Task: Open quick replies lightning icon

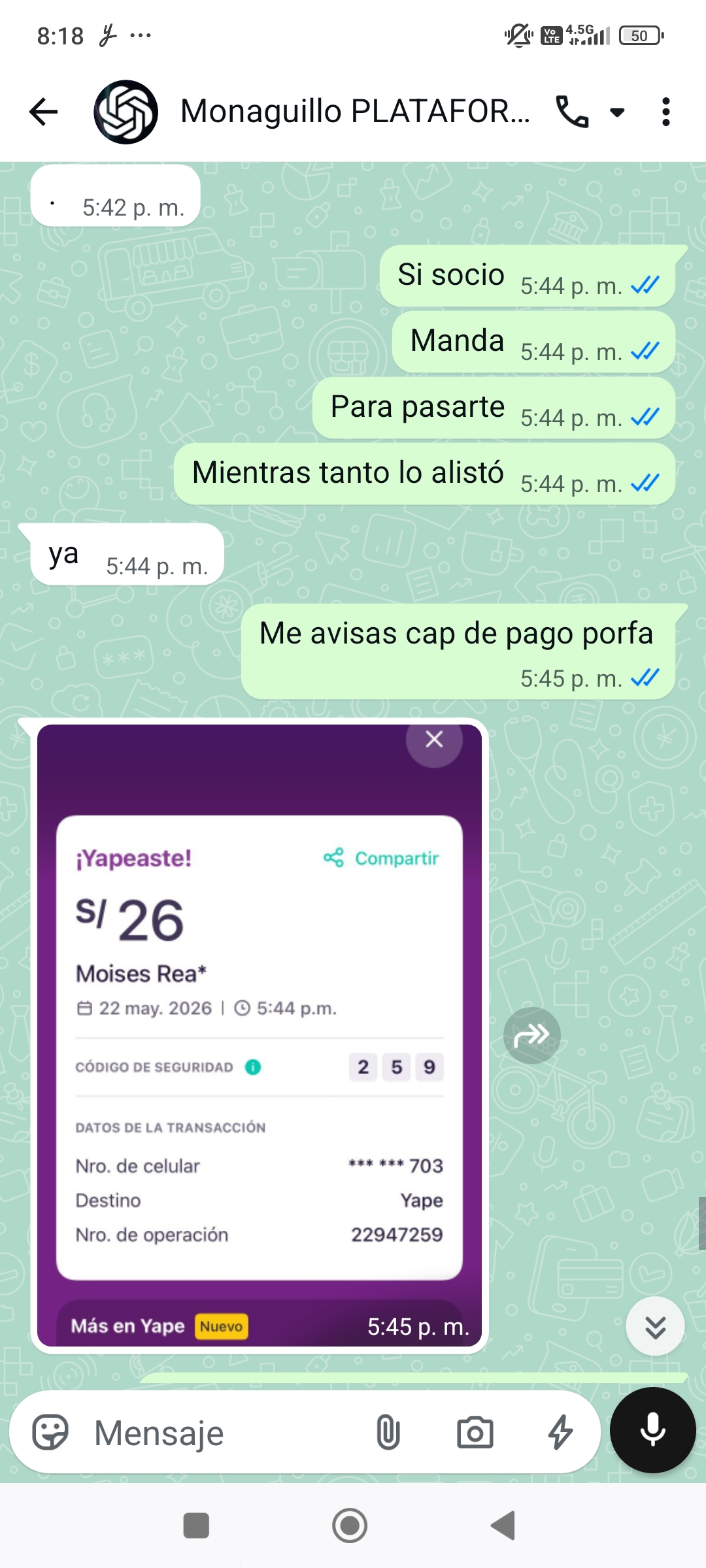Action: tap(560, 1432)
